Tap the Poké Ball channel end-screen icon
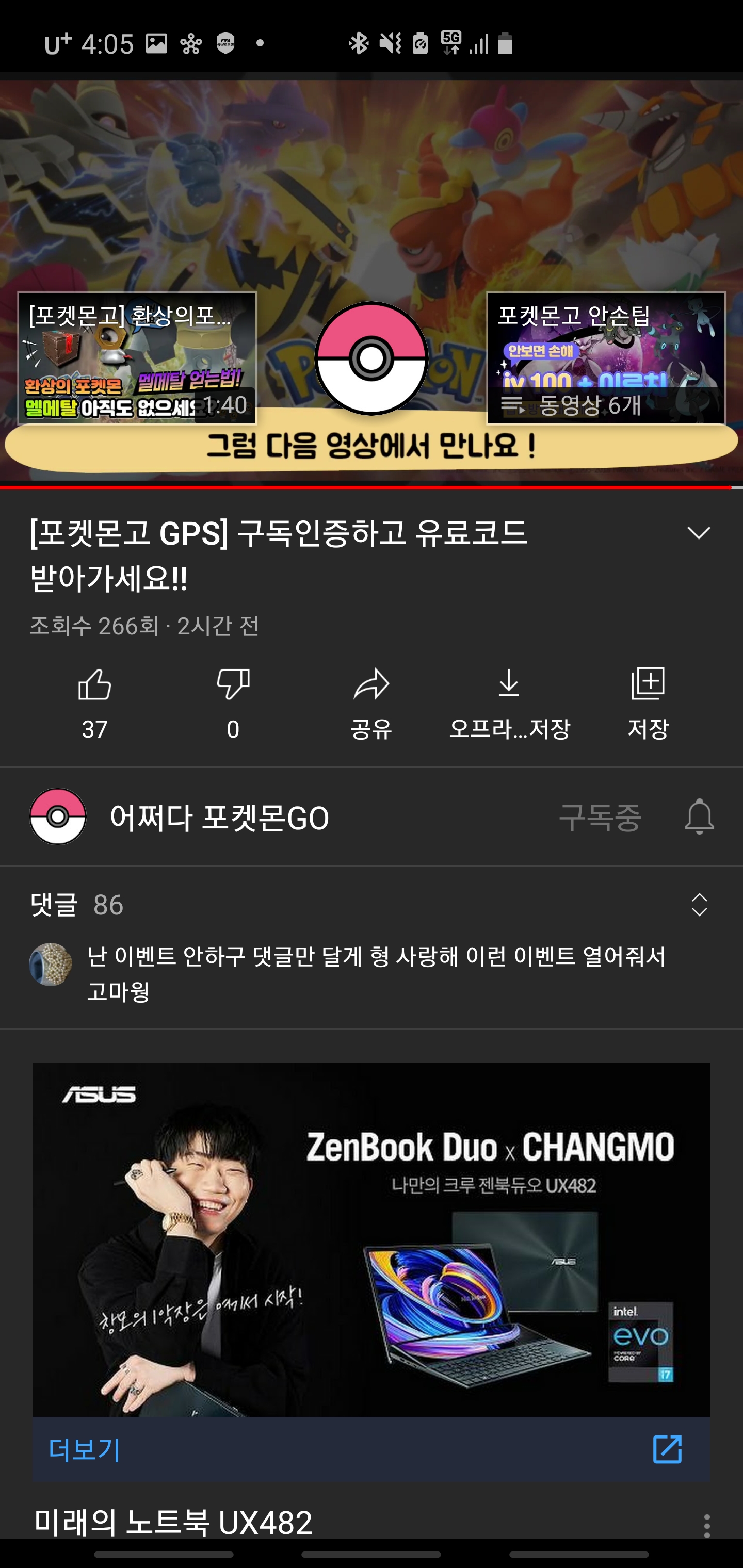743x1568 pixels. (371, 358)
